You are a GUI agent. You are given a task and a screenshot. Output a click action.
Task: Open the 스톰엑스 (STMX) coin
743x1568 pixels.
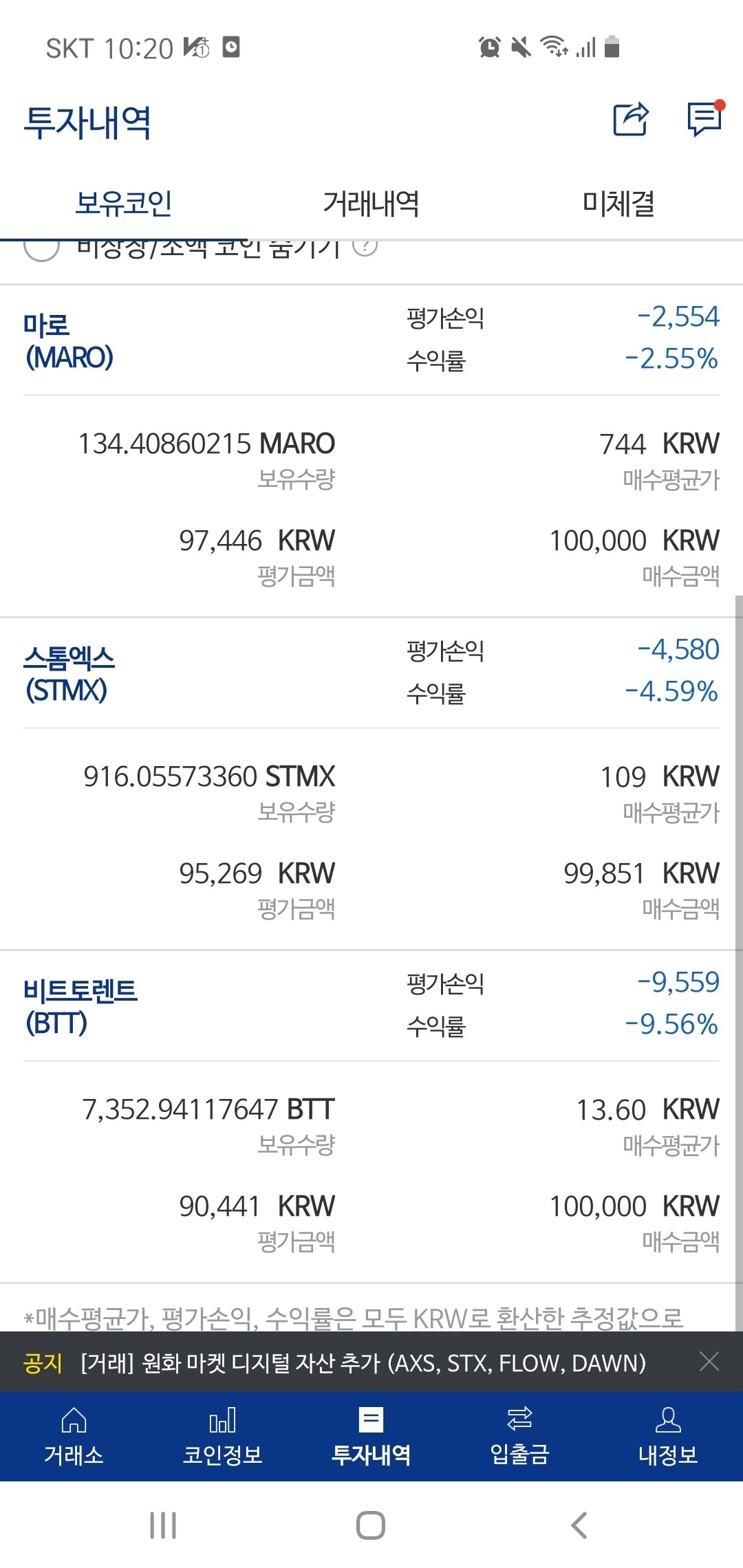click(69, 674)
